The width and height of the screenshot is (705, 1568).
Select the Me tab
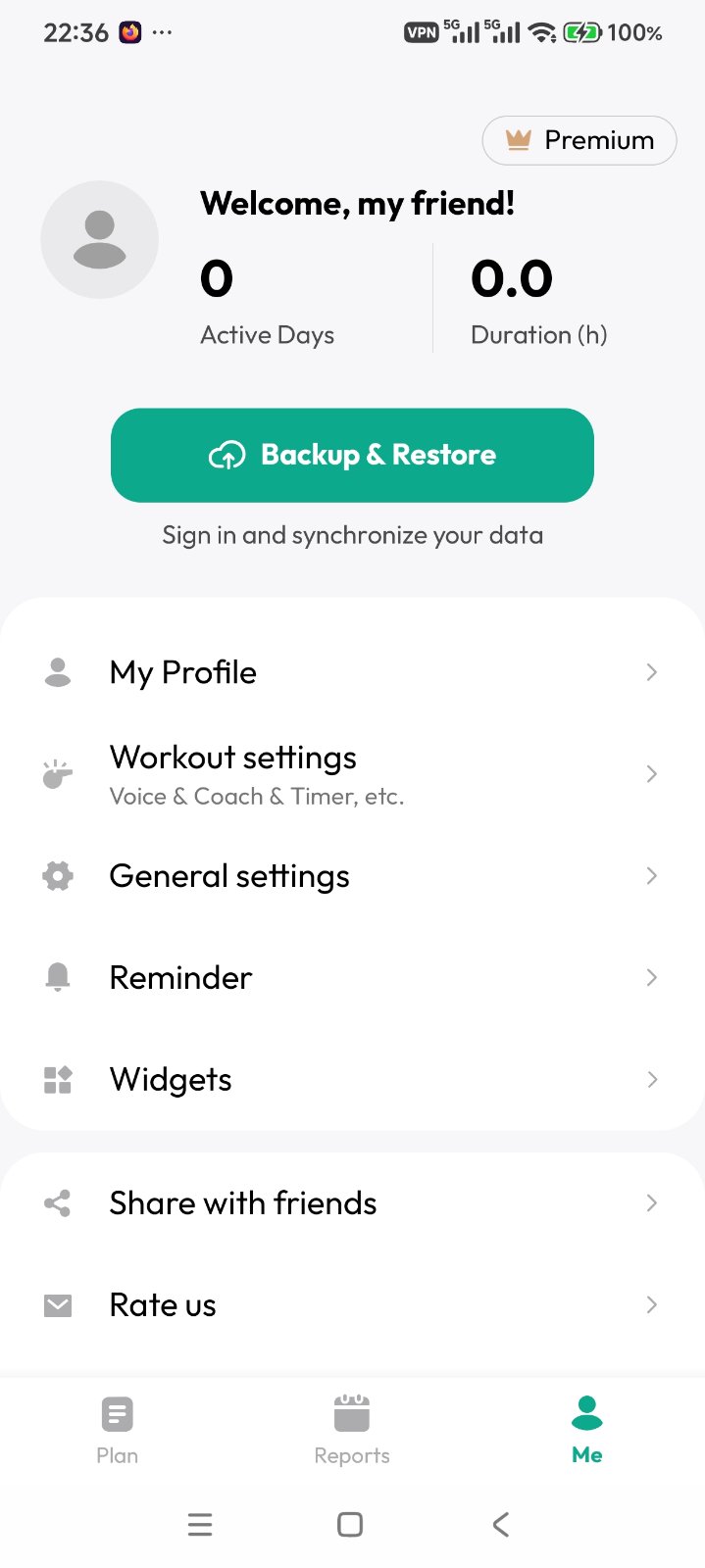pos(586,1430)
